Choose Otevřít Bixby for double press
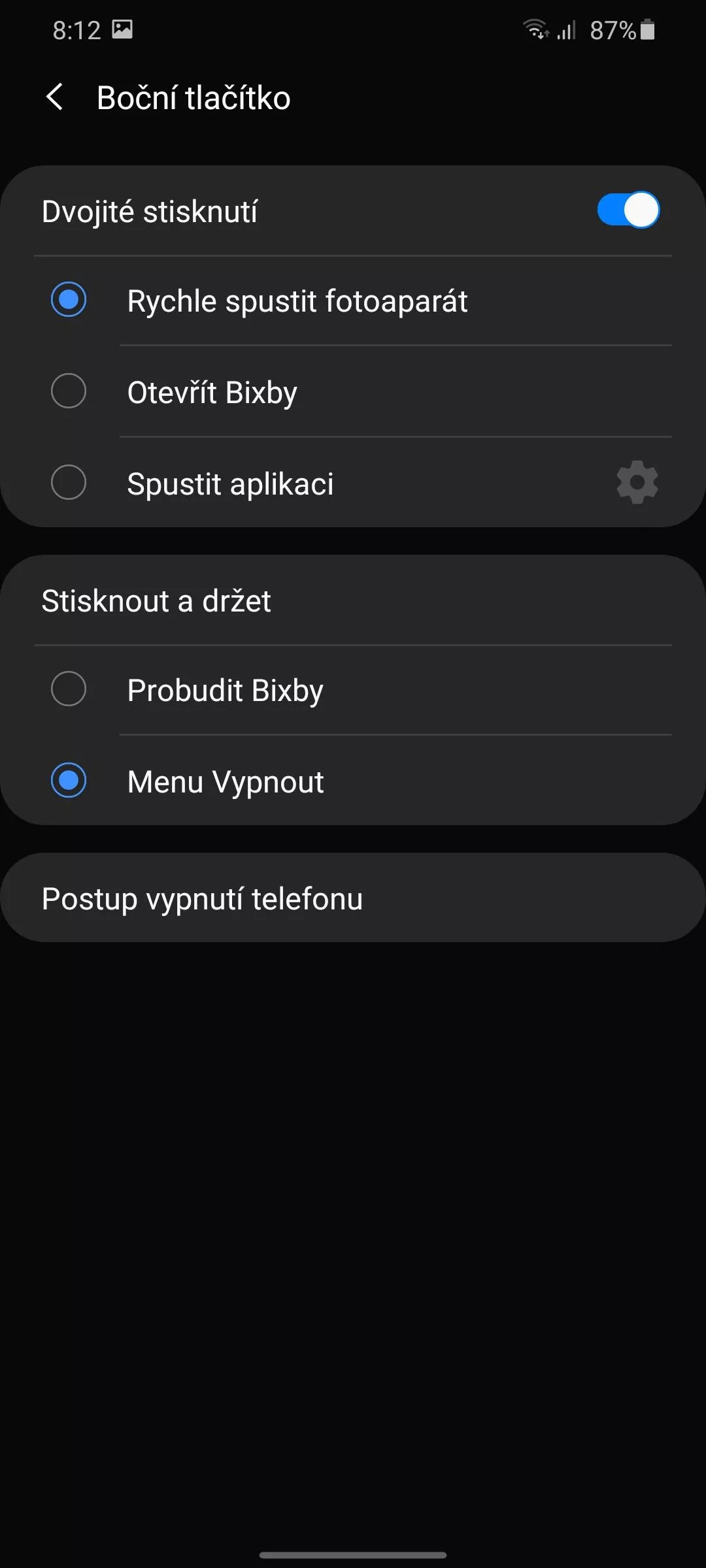706x1568 pixels. coord(353,391)
